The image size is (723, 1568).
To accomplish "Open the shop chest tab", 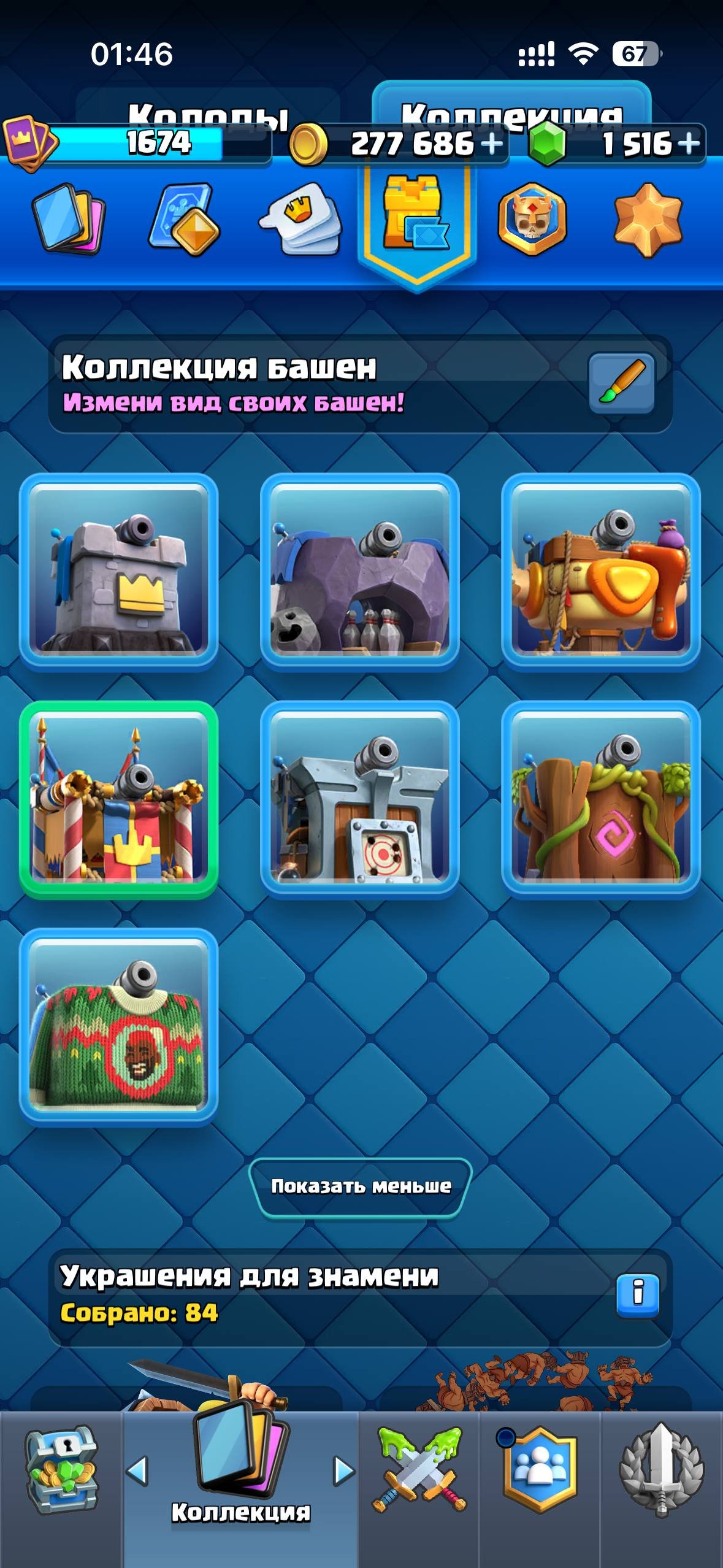I will [61, 1470].
